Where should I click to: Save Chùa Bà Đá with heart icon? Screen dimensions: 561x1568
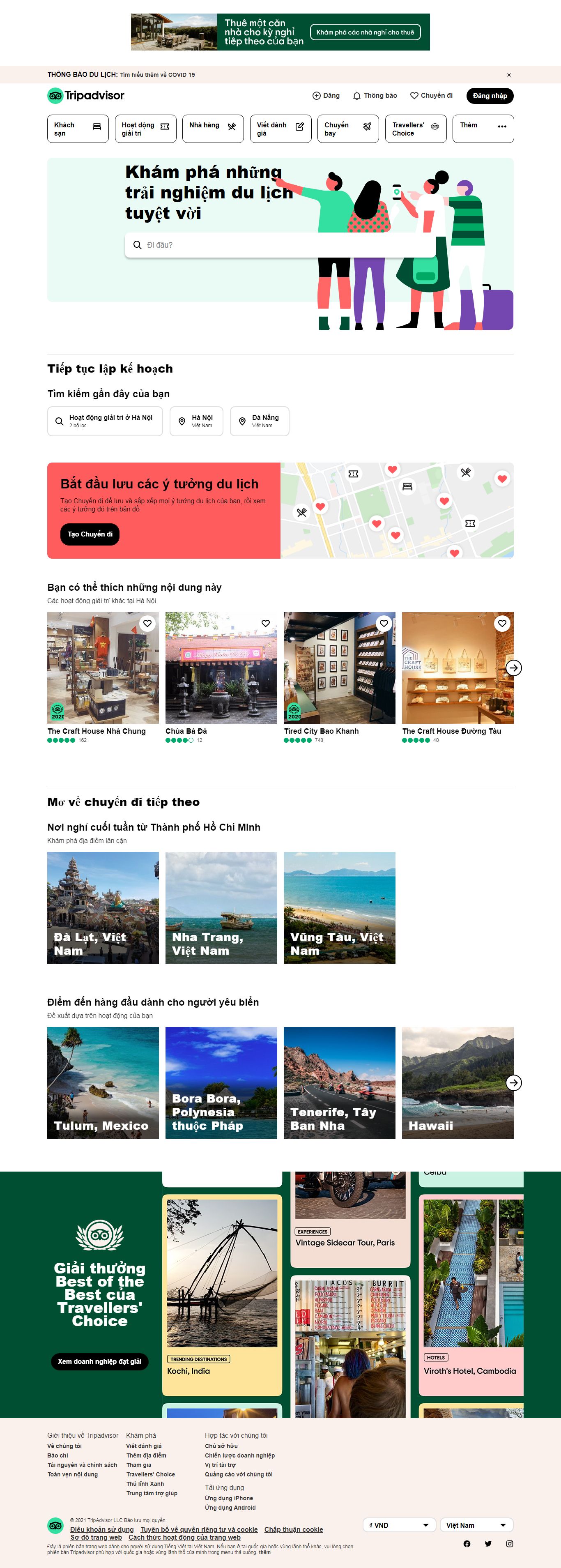click(265, 623)
